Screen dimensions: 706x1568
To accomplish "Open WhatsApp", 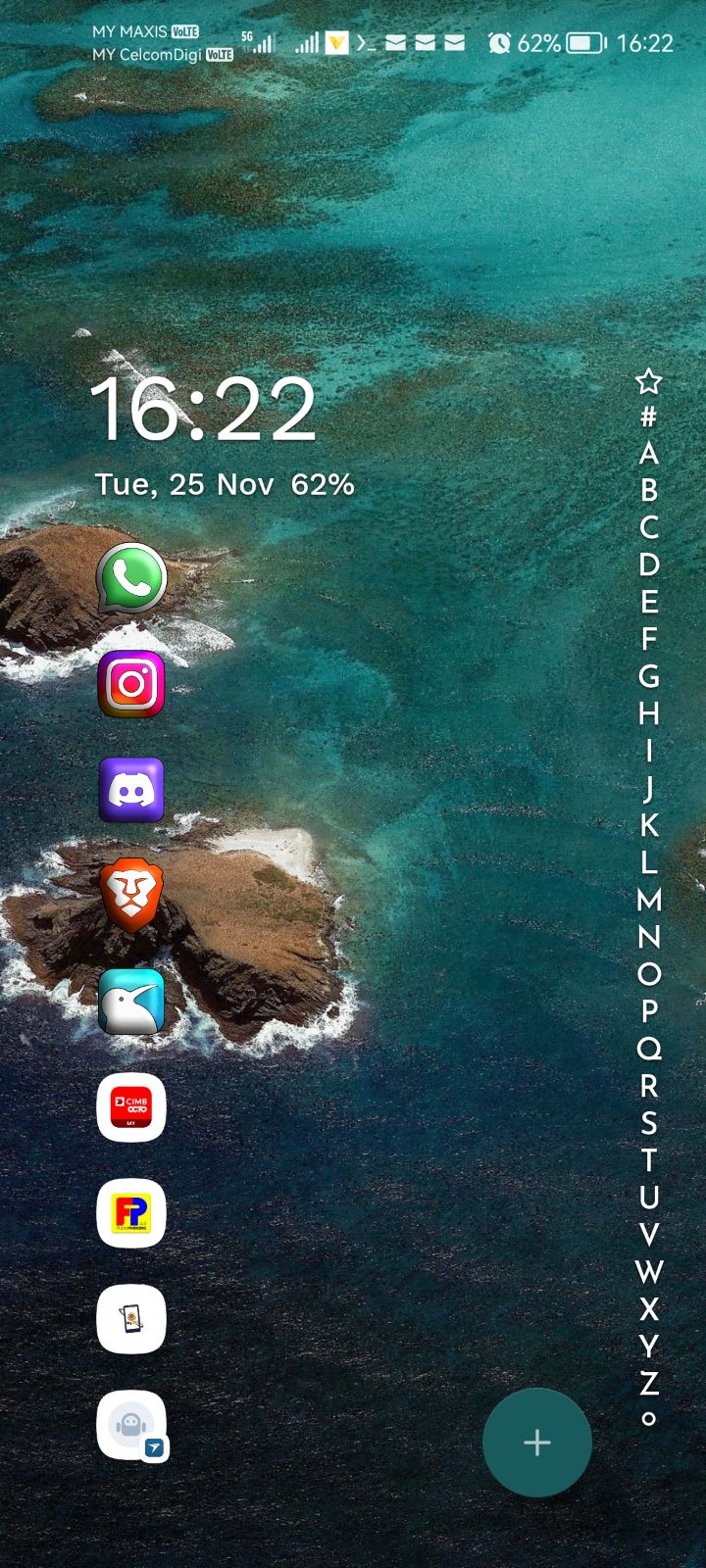I will pyautogui.click(x=131, y=578).
